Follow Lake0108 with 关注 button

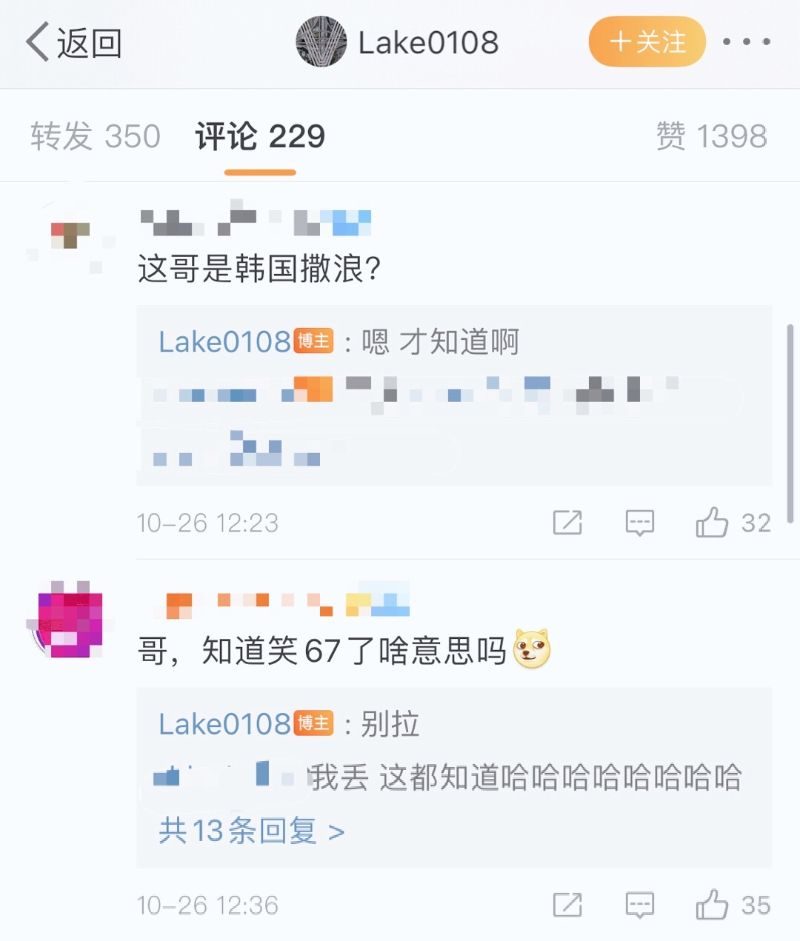pos(647,43)
